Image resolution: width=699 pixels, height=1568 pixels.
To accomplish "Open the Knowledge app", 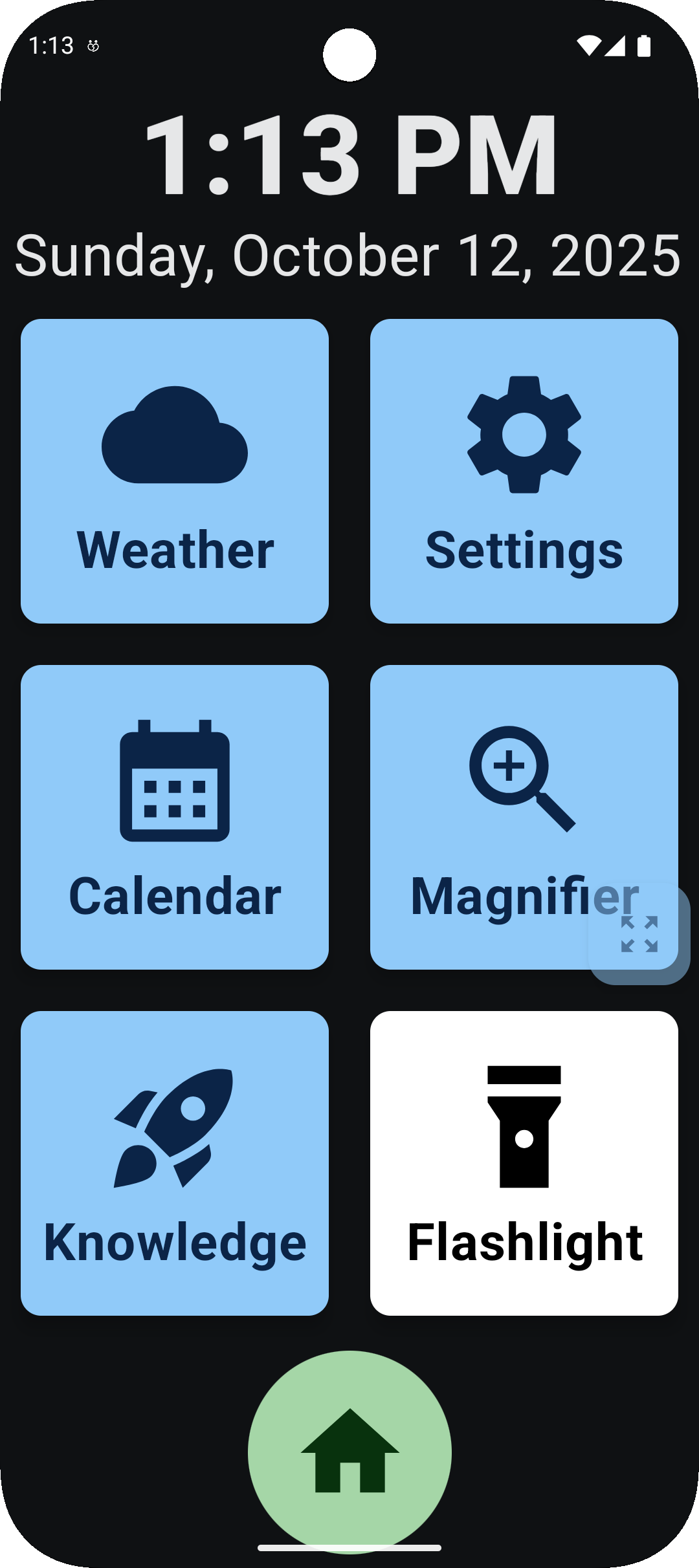I will pyautogui.click(x=175, y=1161).
